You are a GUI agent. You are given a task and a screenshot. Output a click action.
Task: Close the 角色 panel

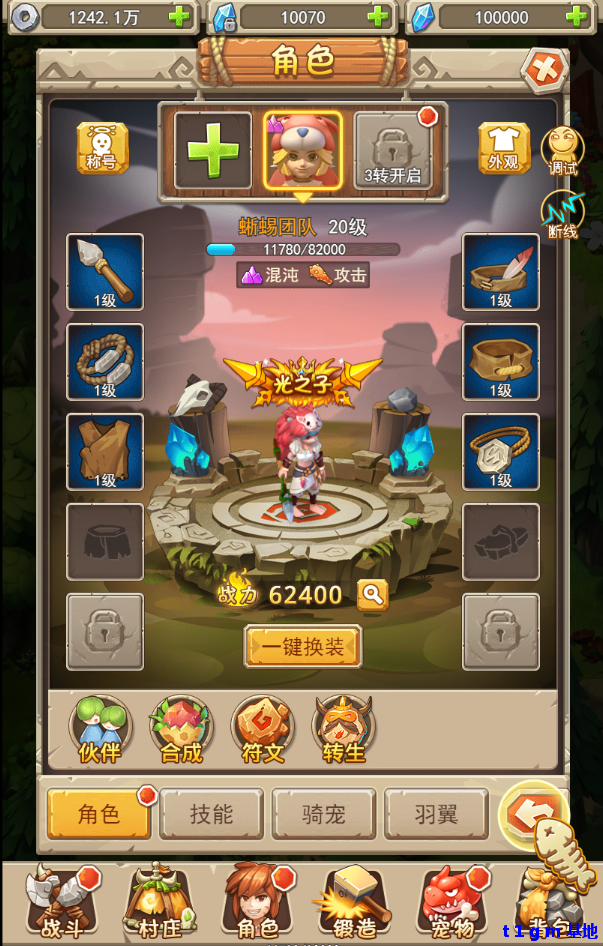click(x=545, y=71)
